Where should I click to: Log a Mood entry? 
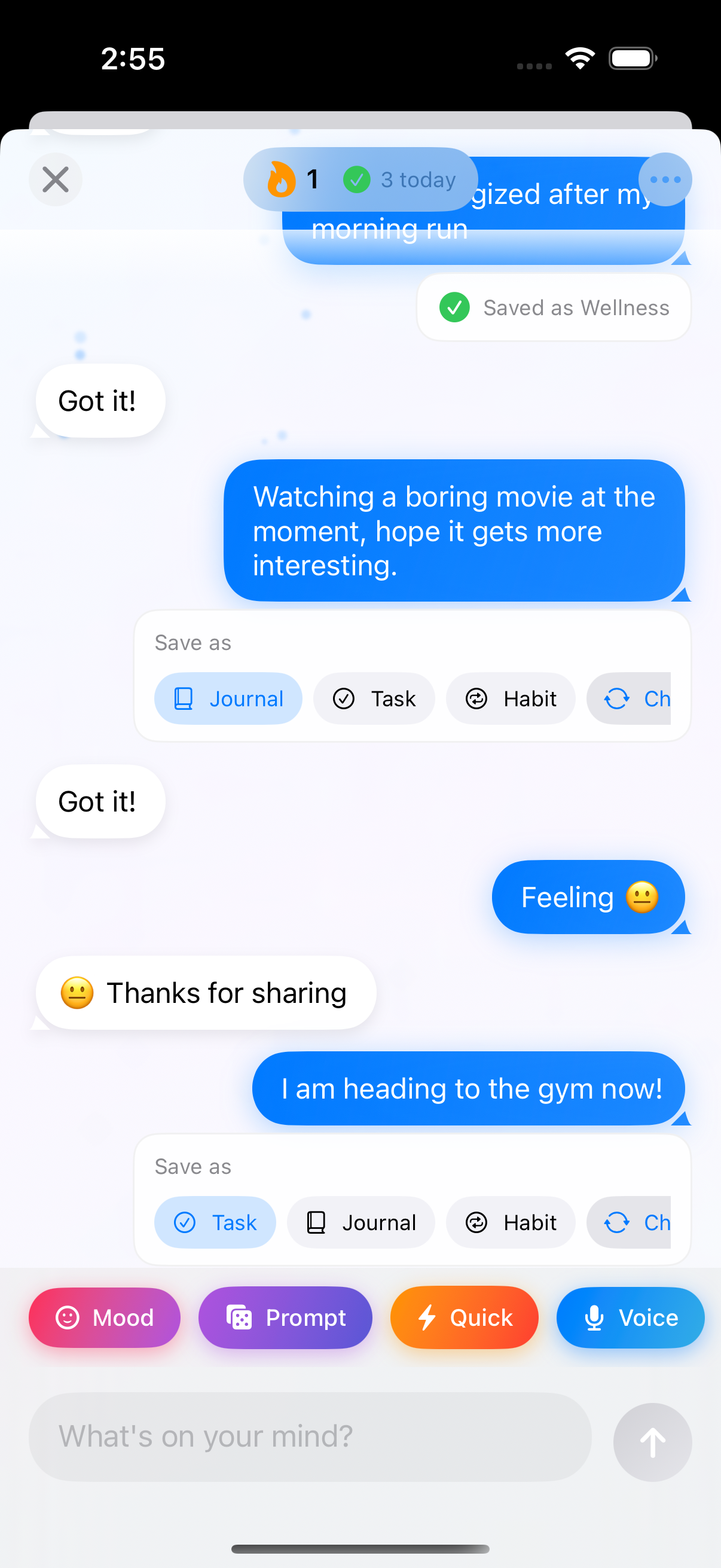(105, 1318)
